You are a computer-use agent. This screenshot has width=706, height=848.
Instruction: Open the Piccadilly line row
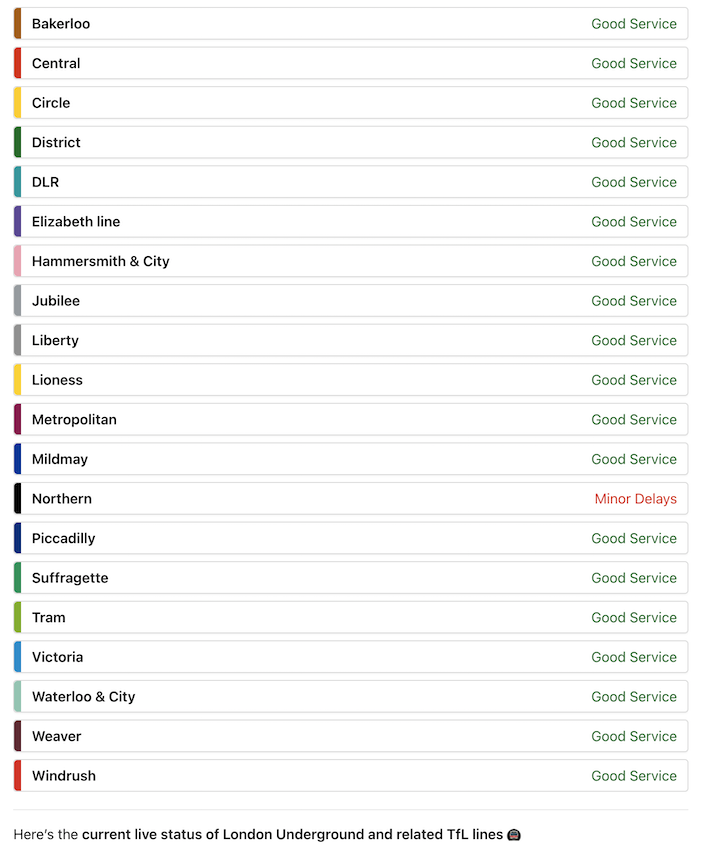tap(350, 538)
